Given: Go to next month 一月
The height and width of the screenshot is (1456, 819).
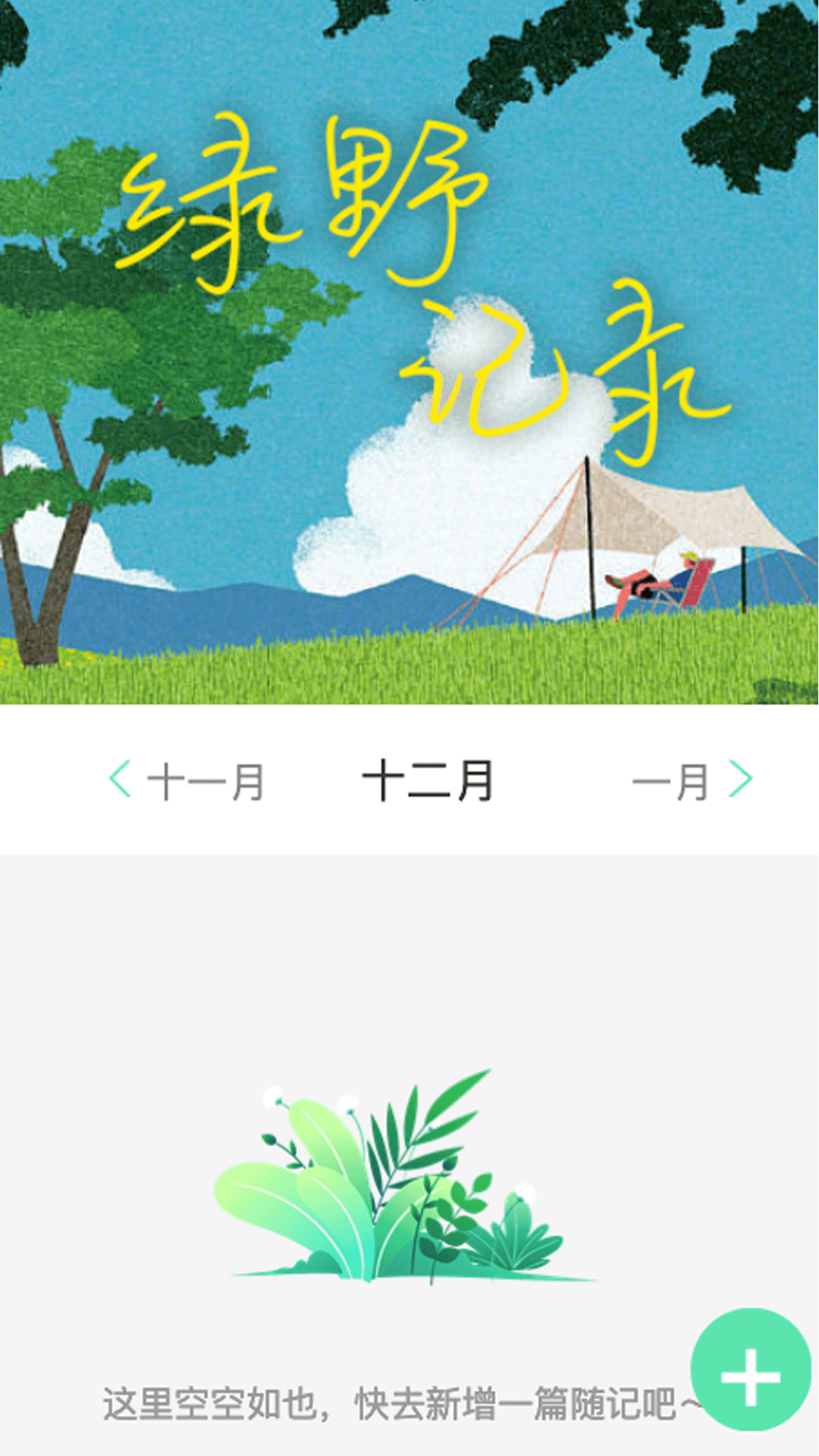Looking at the screenshot, I should point(692,781).
